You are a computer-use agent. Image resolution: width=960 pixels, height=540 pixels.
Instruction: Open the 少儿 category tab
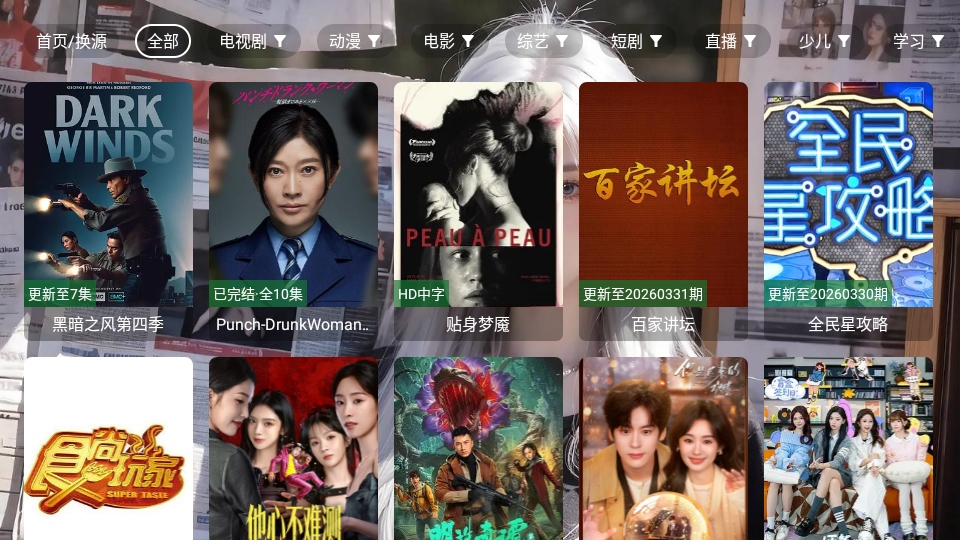pyautogui.click(x=825, y=41)
